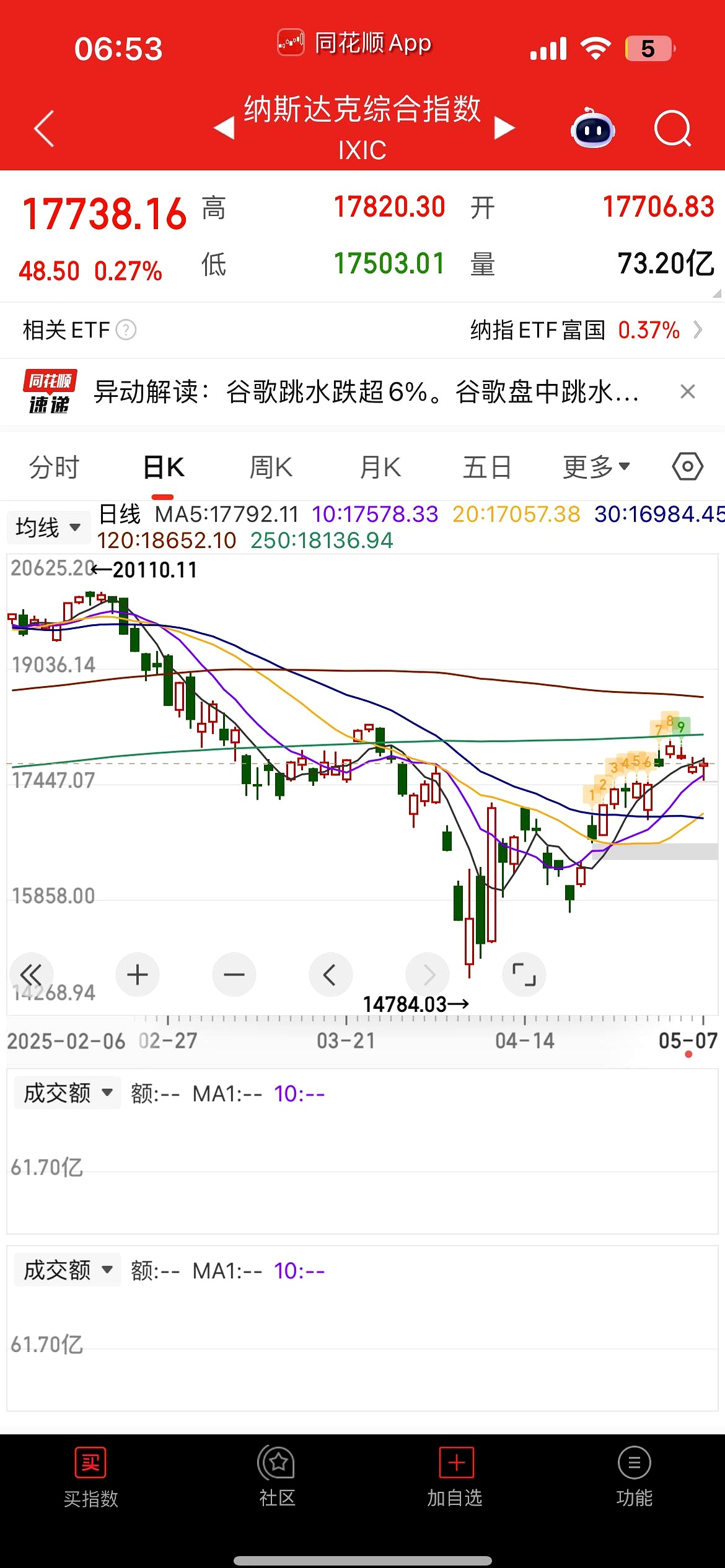Go back with the back arrow

pos(43,127)
